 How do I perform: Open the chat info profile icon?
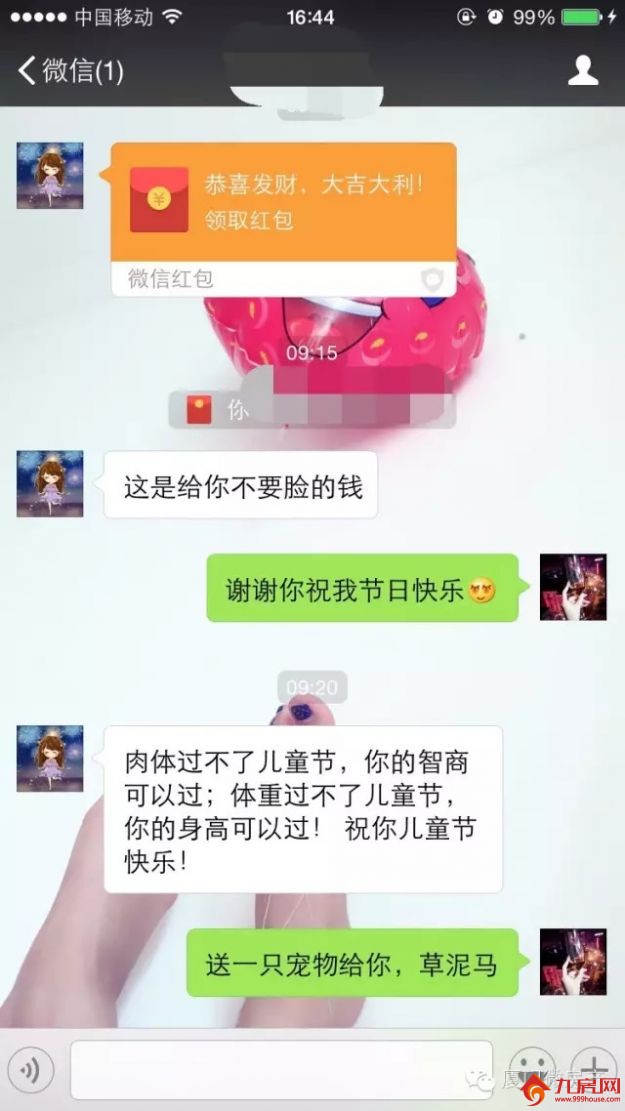pyautogui.click(x=582, y=70)
